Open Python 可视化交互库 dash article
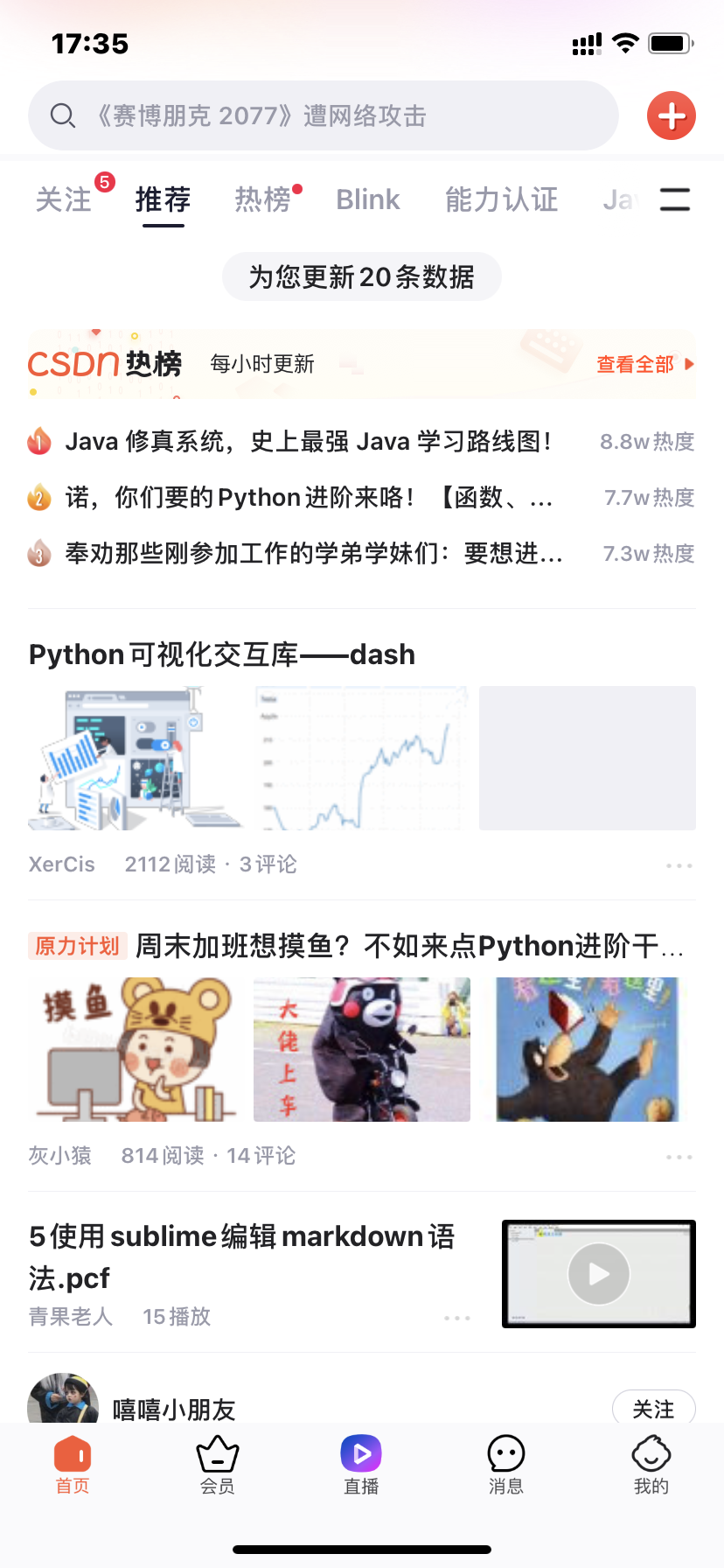724x1568 pixels. (222, 654)
